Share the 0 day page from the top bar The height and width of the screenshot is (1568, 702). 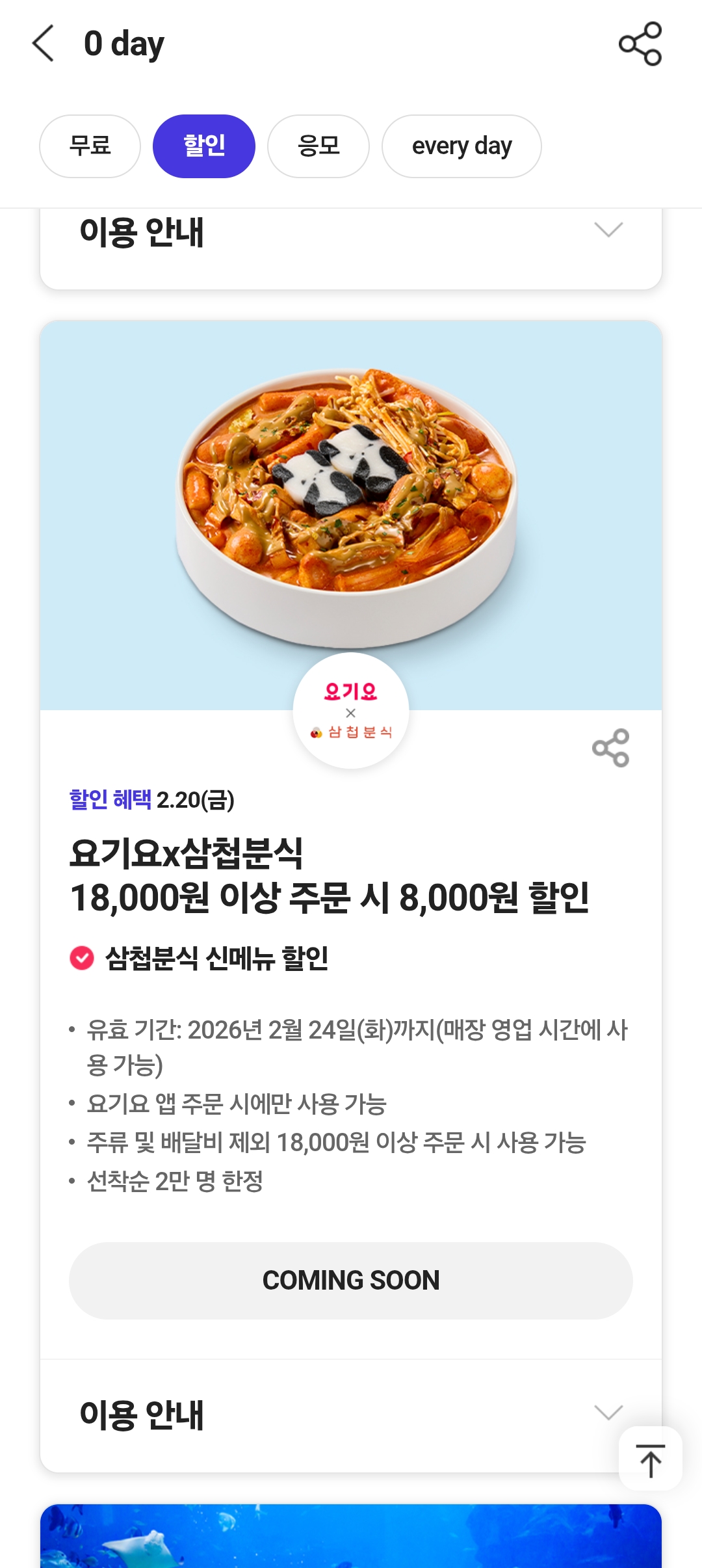coord(640,44)
